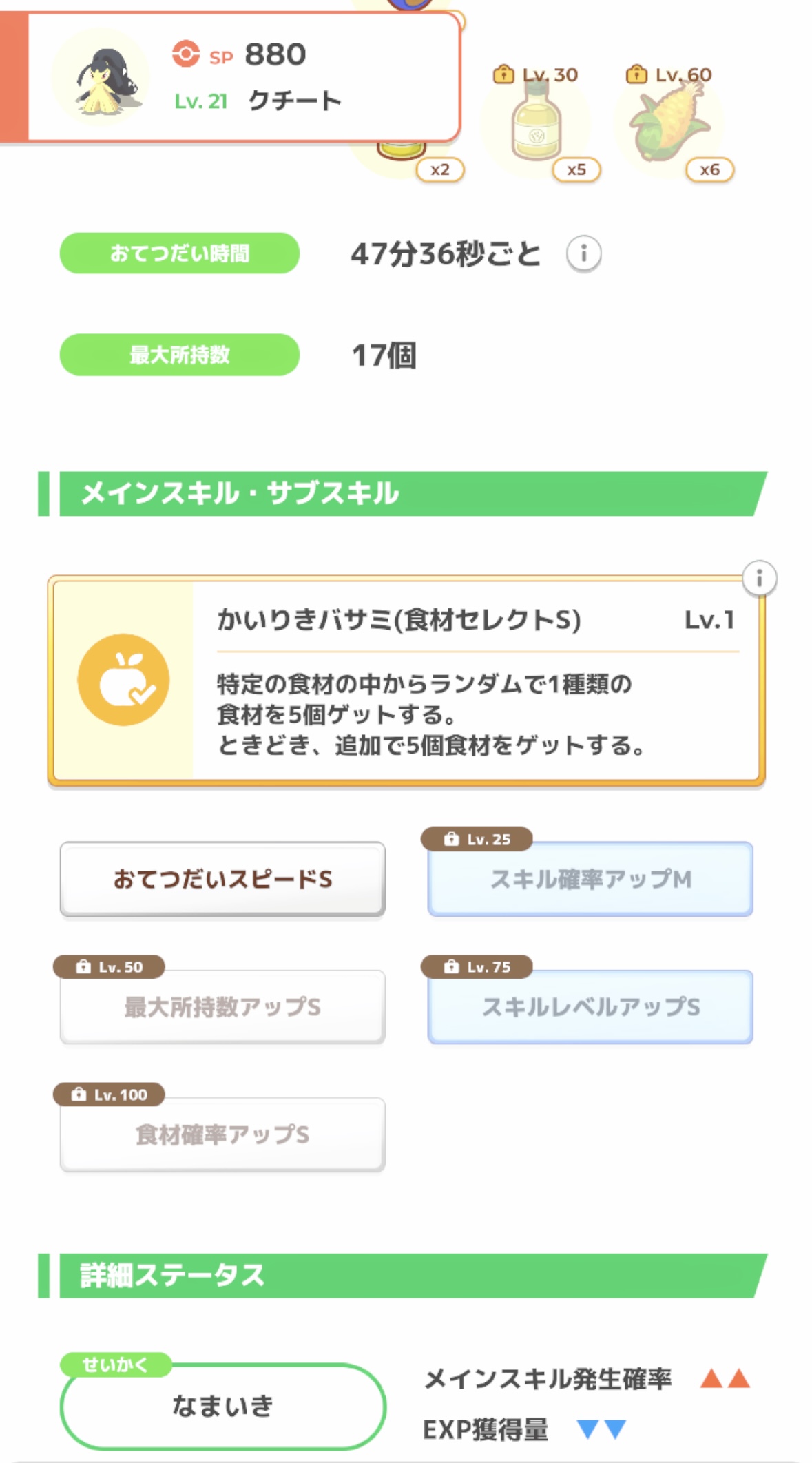Tap locked スキルレベルアップS sub skill
The image size is (812, 1463).
[x=590, y=1006]
